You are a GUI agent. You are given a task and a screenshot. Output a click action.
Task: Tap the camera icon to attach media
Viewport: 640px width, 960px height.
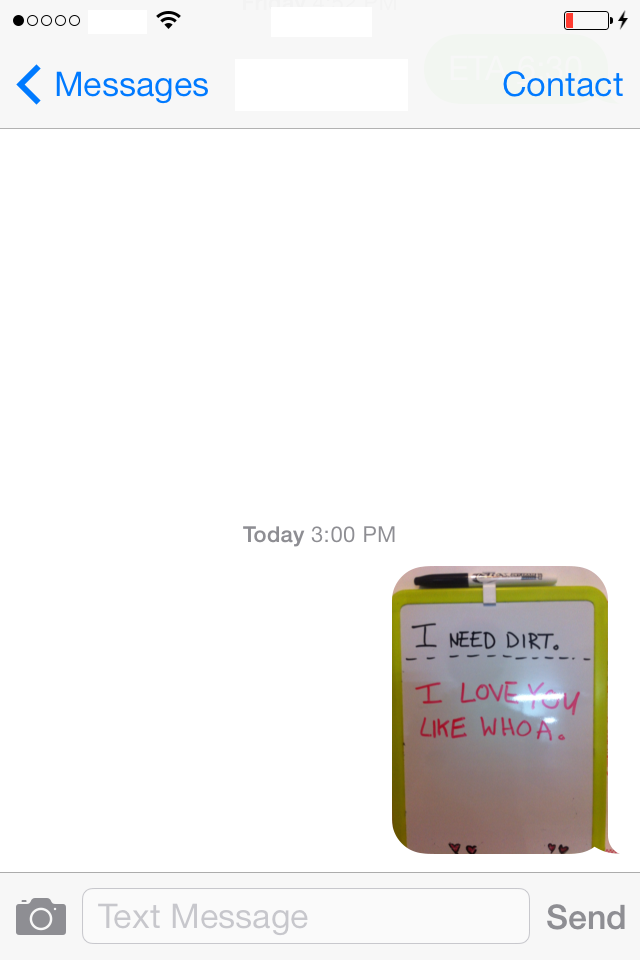click(x=41, y=916)
